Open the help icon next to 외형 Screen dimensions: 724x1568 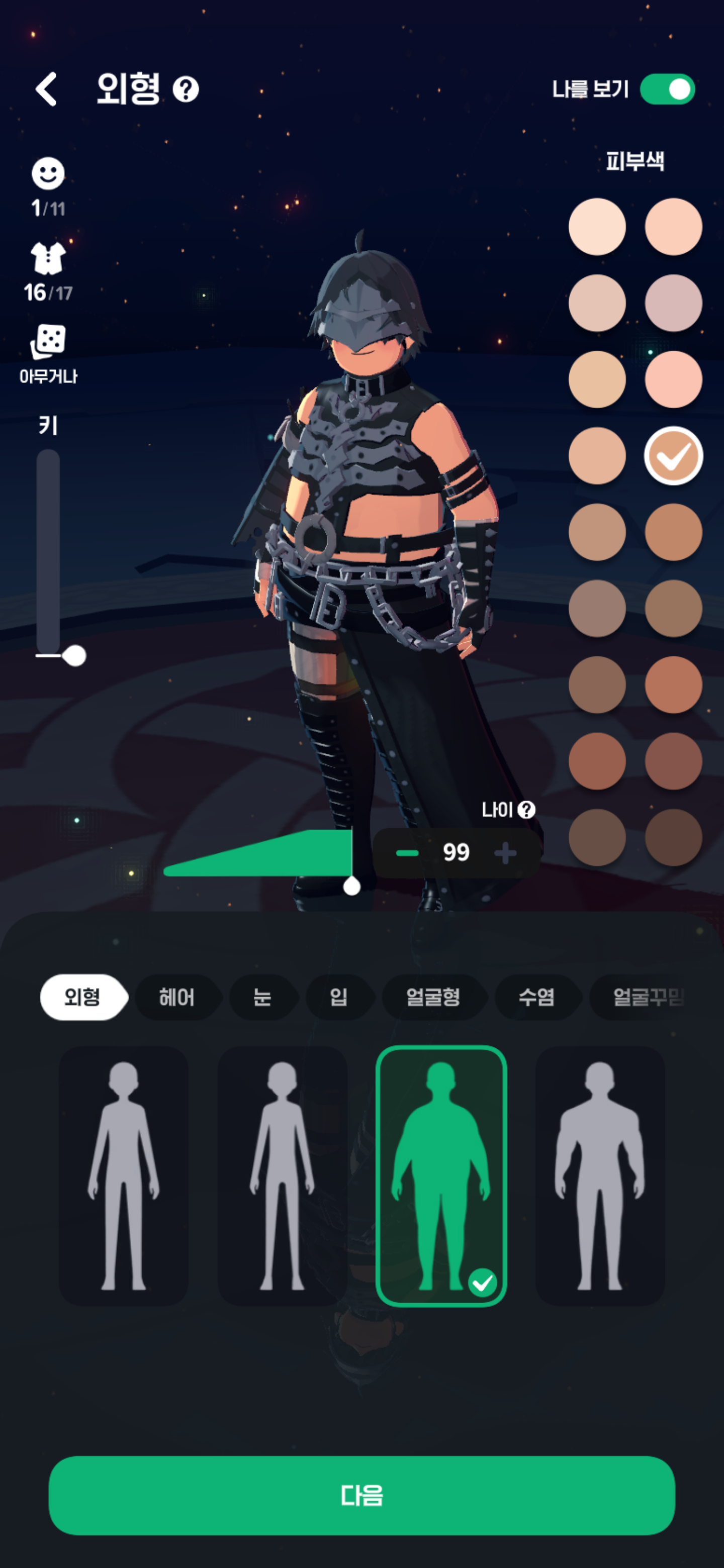coord(186,89)
